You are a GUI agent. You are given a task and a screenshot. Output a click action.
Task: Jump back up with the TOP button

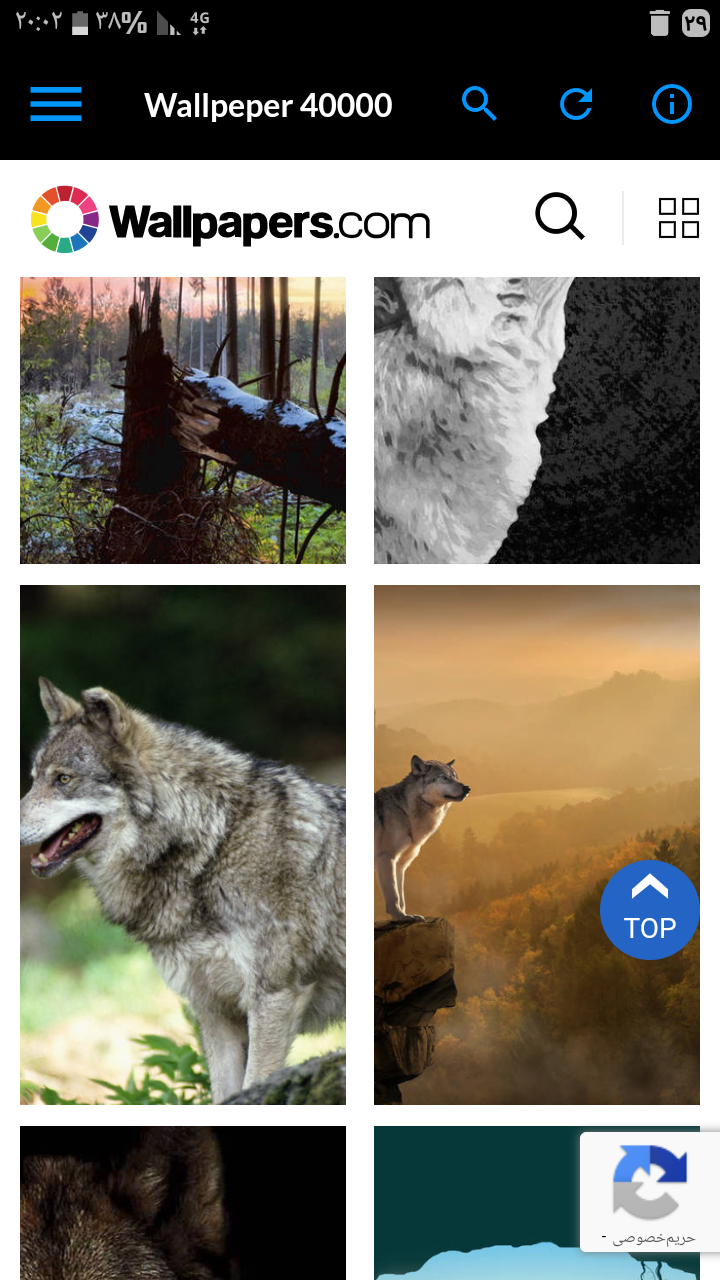(x=650, y=910)
